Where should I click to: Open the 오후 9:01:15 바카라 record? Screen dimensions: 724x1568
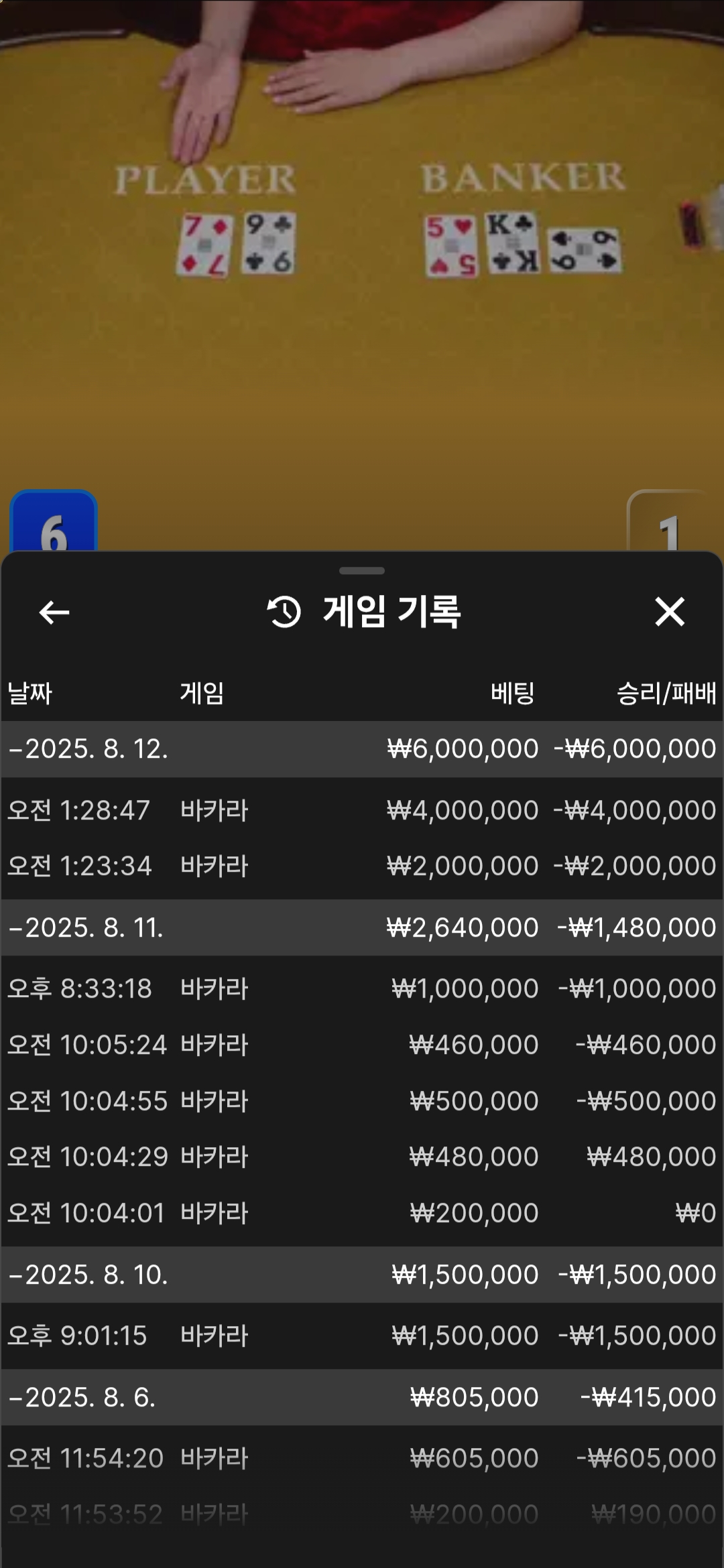point(362,1335)
